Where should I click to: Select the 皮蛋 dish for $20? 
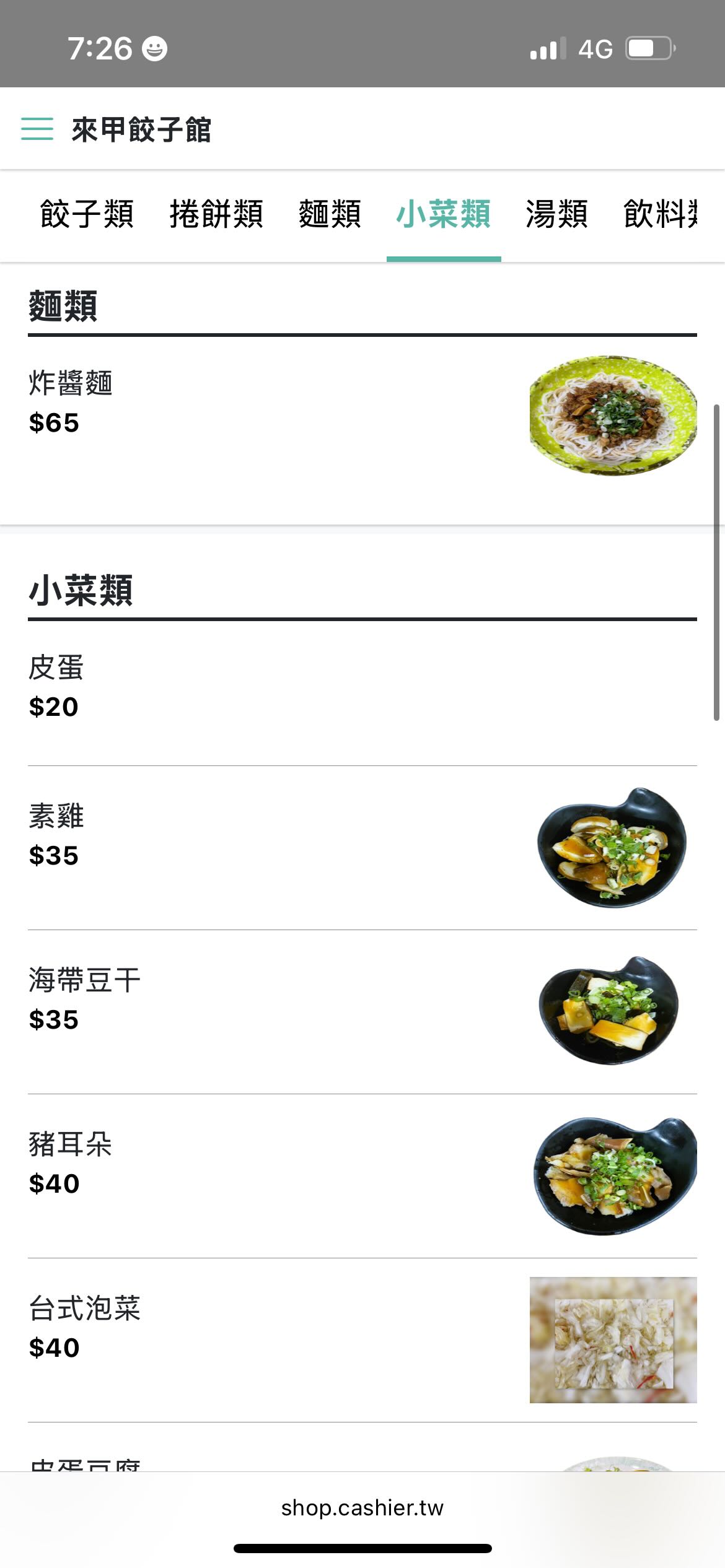[x=362, y=687]
